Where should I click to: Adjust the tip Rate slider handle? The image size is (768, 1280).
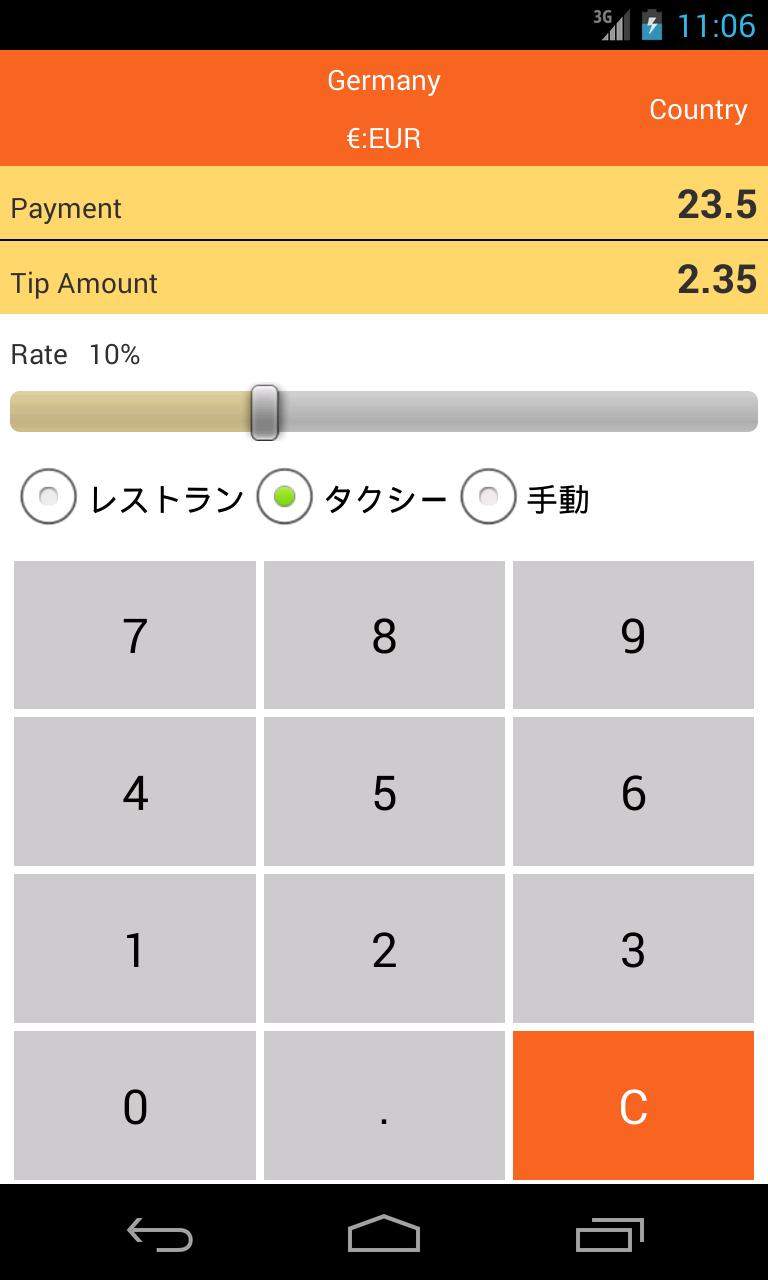click(265, 411)
